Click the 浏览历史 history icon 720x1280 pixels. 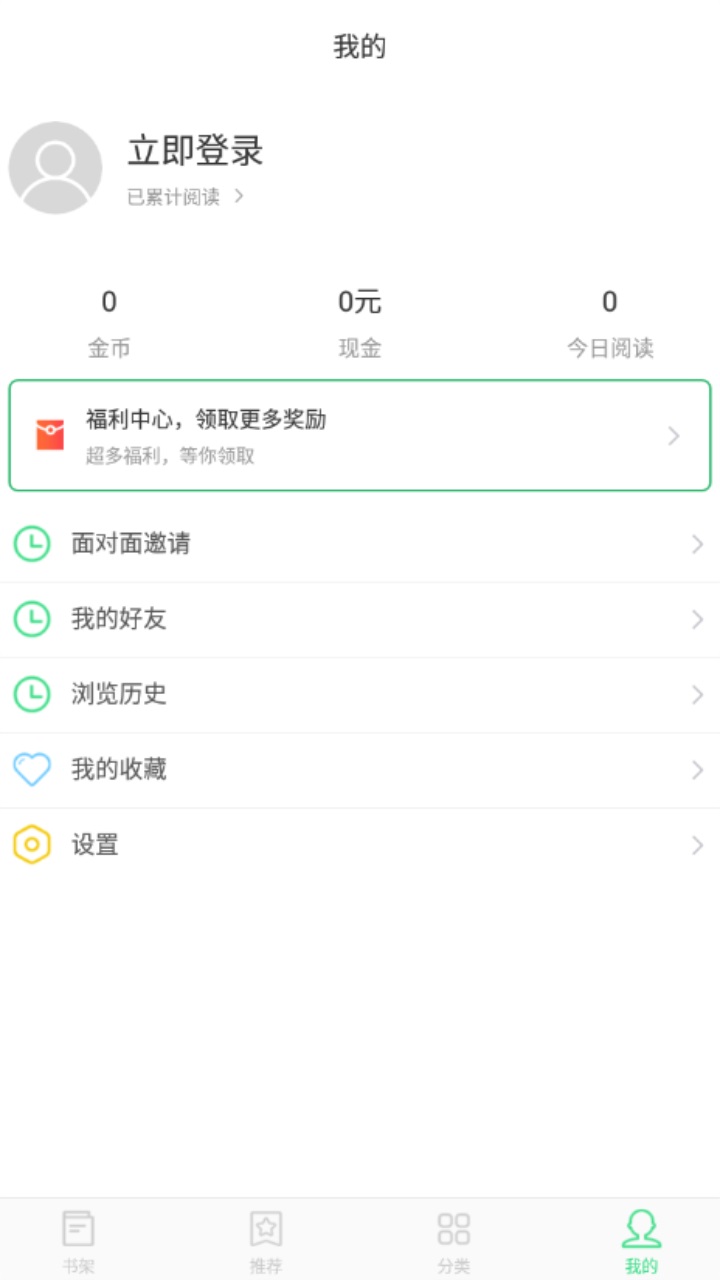(x=31, y=694)
